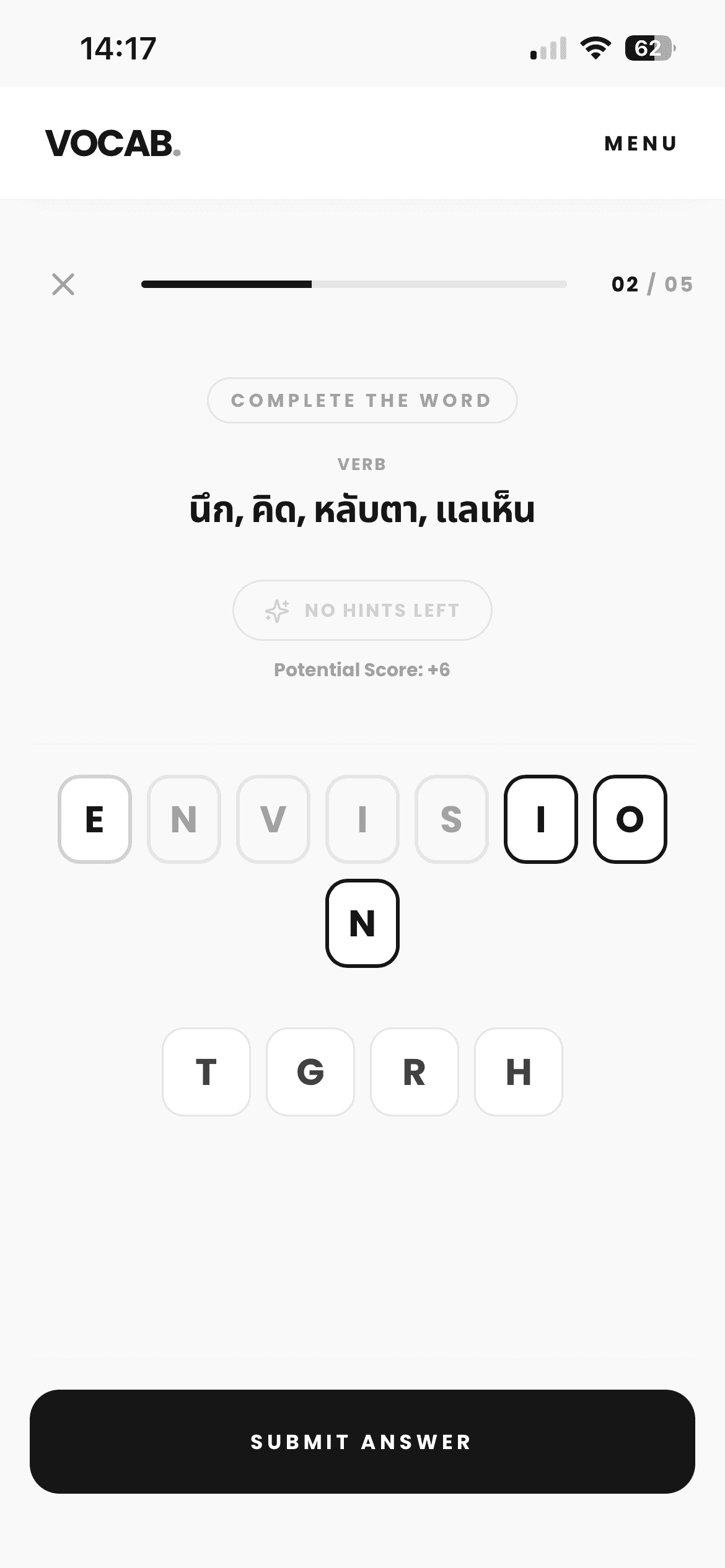Screen dimensions: 725x1568
Task: Open the MENU
Action: point(641,144)
